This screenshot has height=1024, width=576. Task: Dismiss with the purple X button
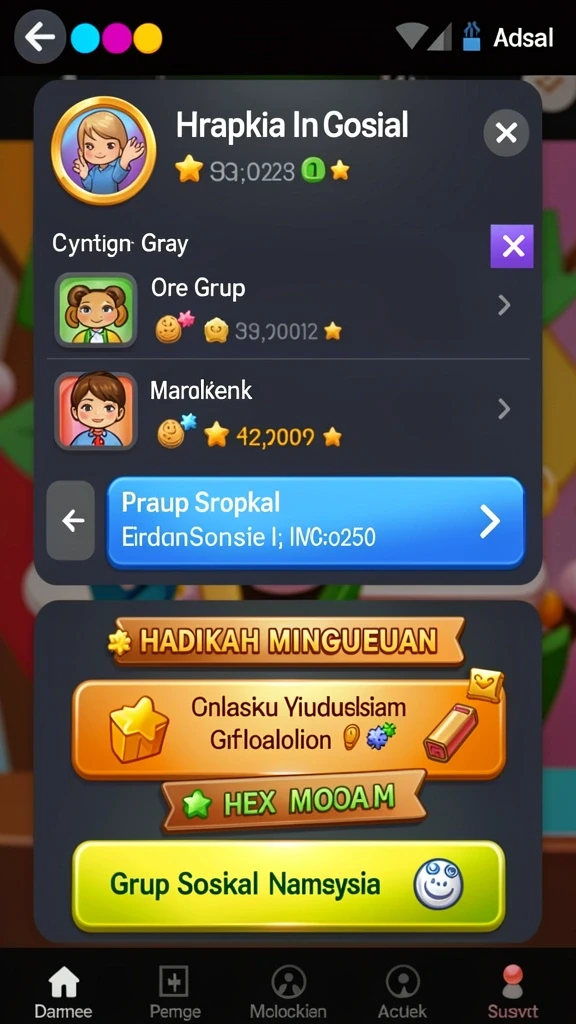512,246
